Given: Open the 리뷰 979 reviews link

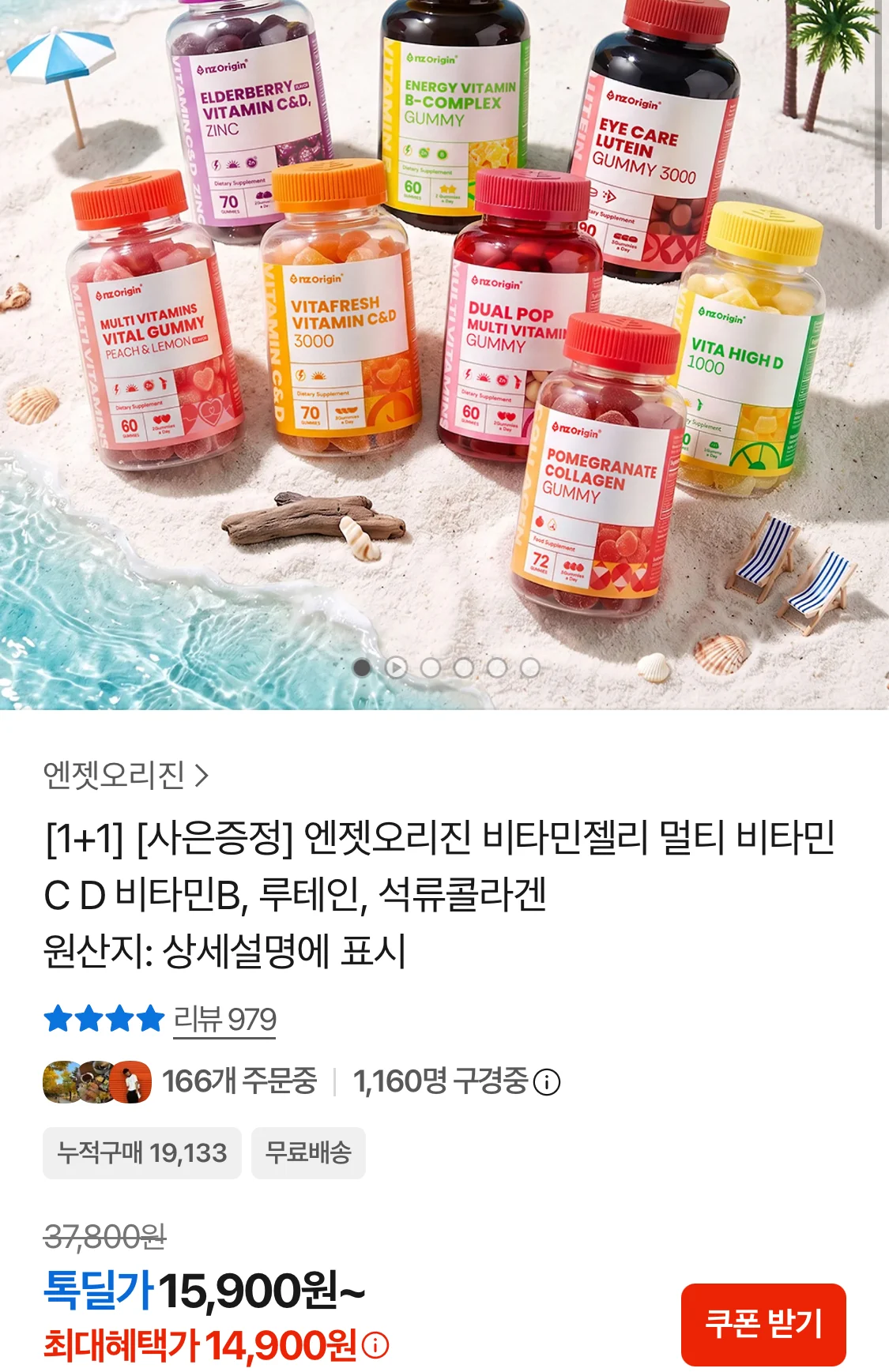Looking at the screenshot, I should (224, 1019).
